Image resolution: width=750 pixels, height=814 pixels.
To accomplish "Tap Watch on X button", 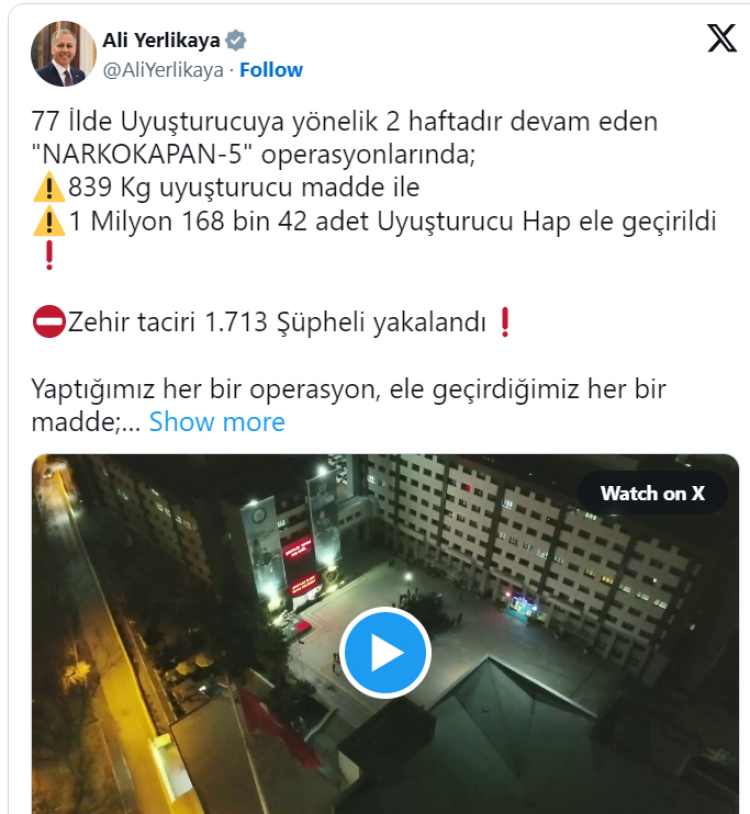I will tap(652, 493).
